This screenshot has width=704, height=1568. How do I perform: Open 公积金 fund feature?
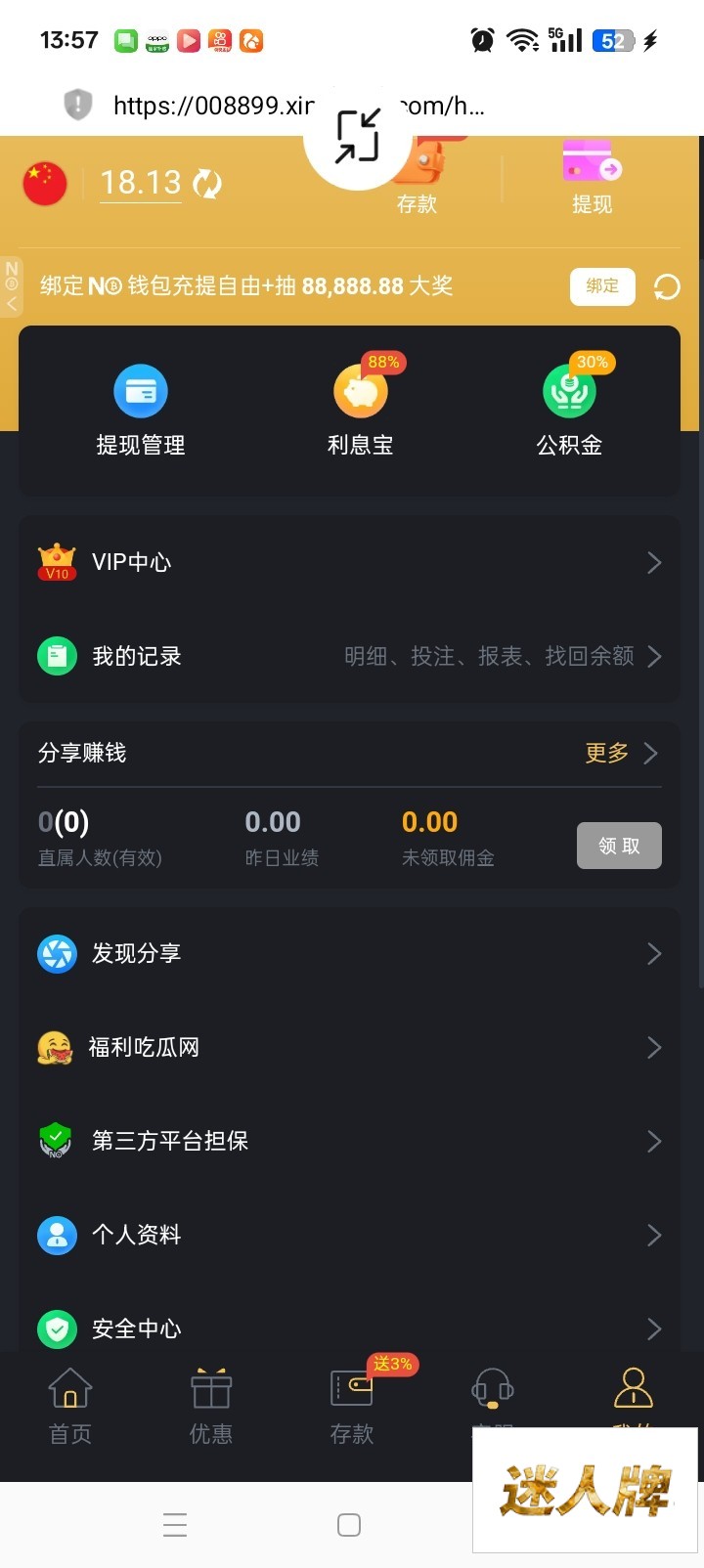569,410
